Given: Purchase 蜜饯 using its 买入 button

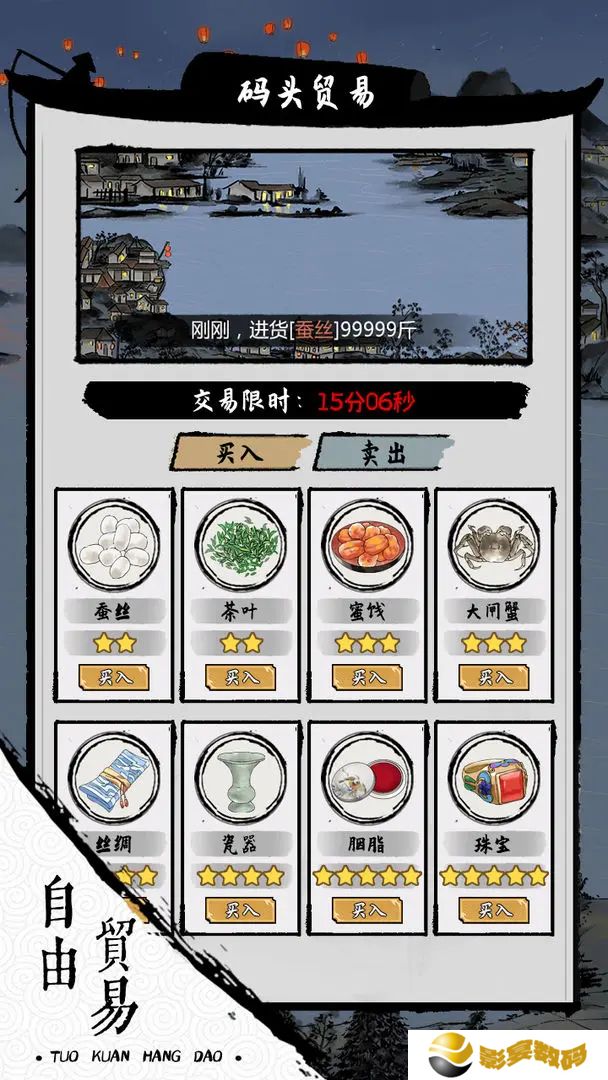Looking at the screenshot, I should click(367, 678).
